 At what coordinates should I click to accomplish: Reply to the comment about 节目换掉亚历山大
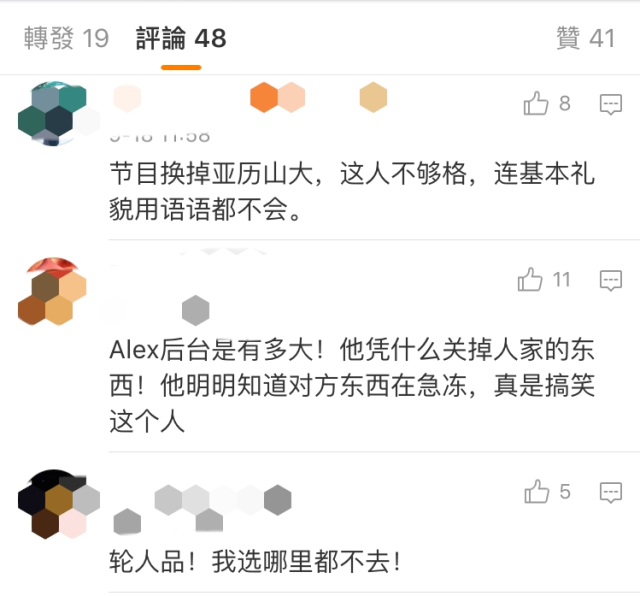click(610, 103)
